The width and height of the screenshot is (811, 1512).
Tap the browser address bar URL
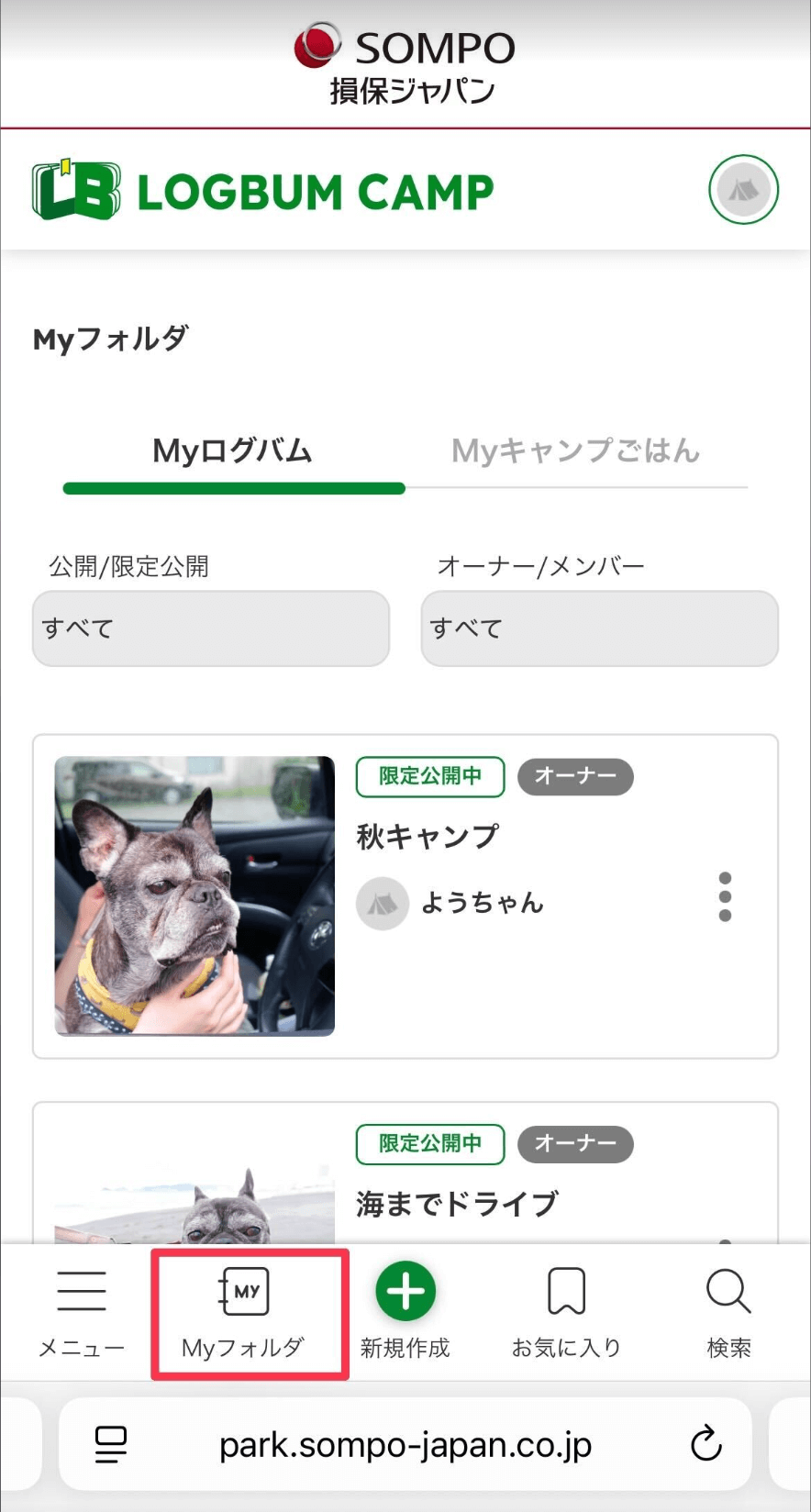405,1445
